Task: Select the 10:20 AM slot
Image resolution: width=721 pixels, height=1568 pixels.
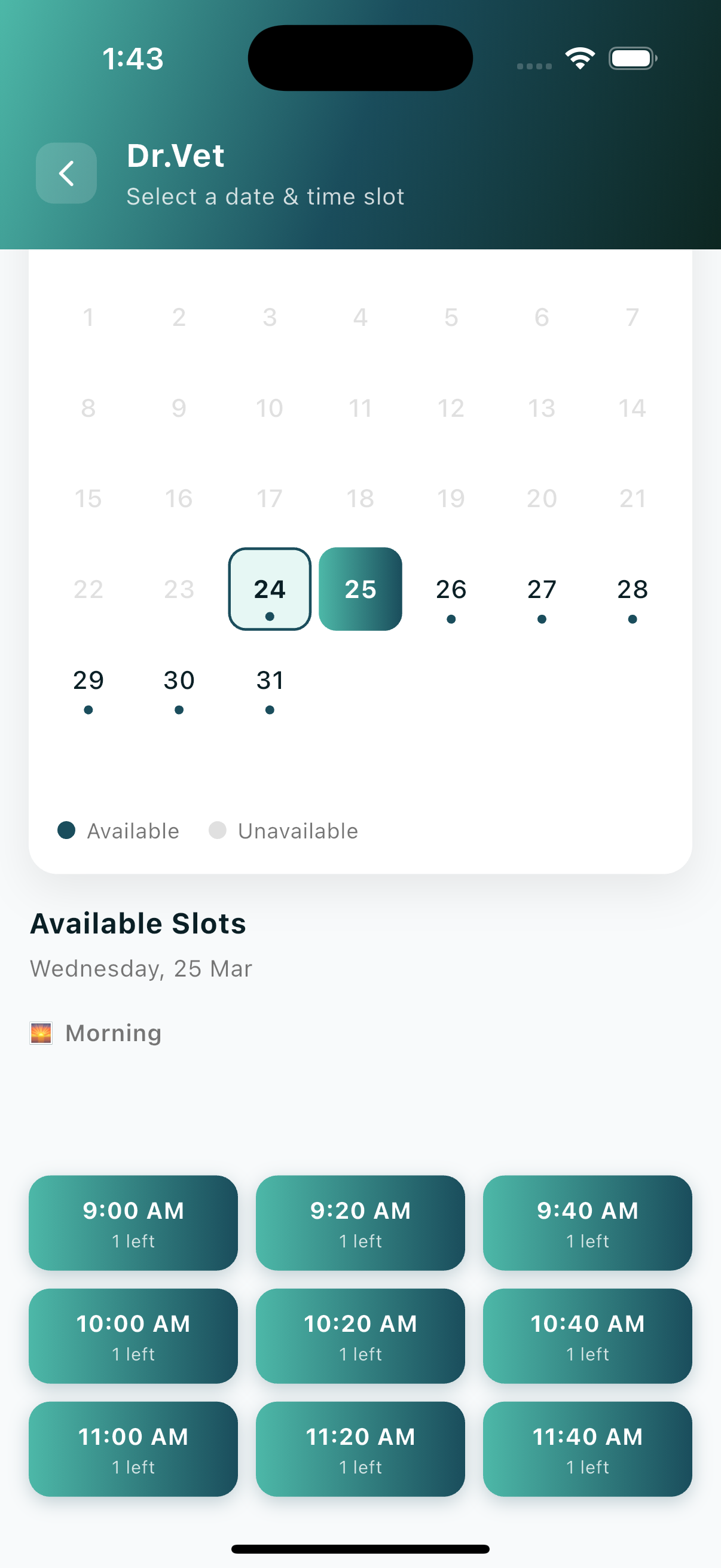Action: 360,1335
